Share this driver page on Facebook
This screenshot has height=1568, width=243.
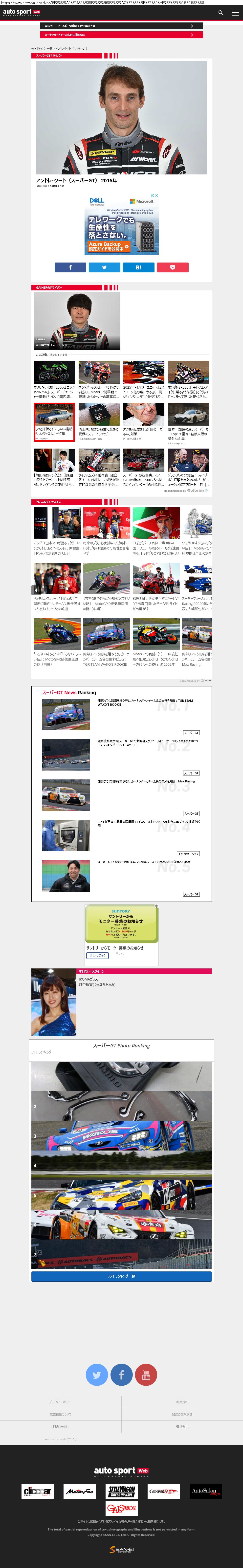(70, 267)
